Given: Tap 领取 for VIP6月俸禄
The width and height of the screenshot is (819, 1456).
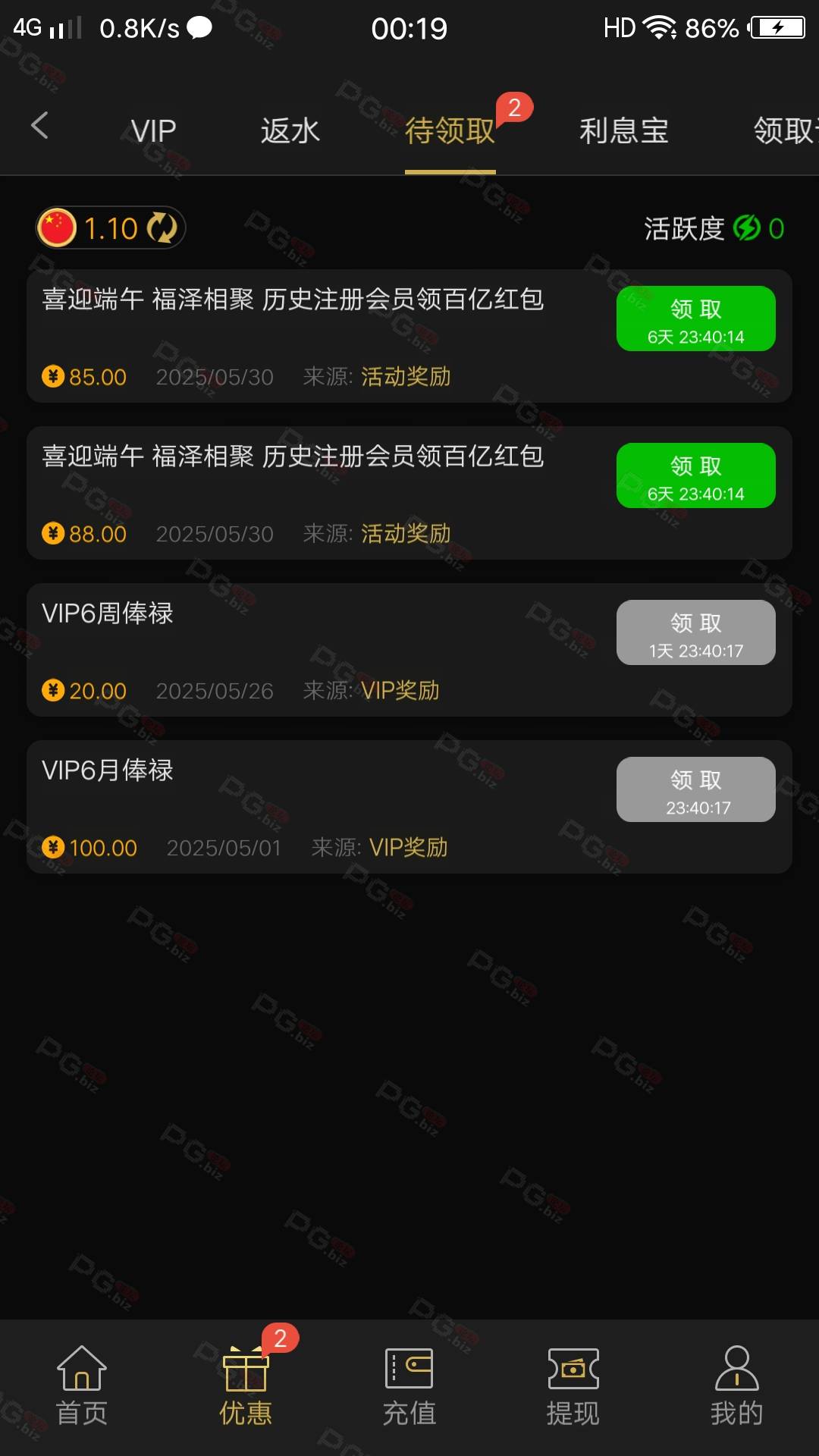Looking at the screenshot, I should click(696, 789).
